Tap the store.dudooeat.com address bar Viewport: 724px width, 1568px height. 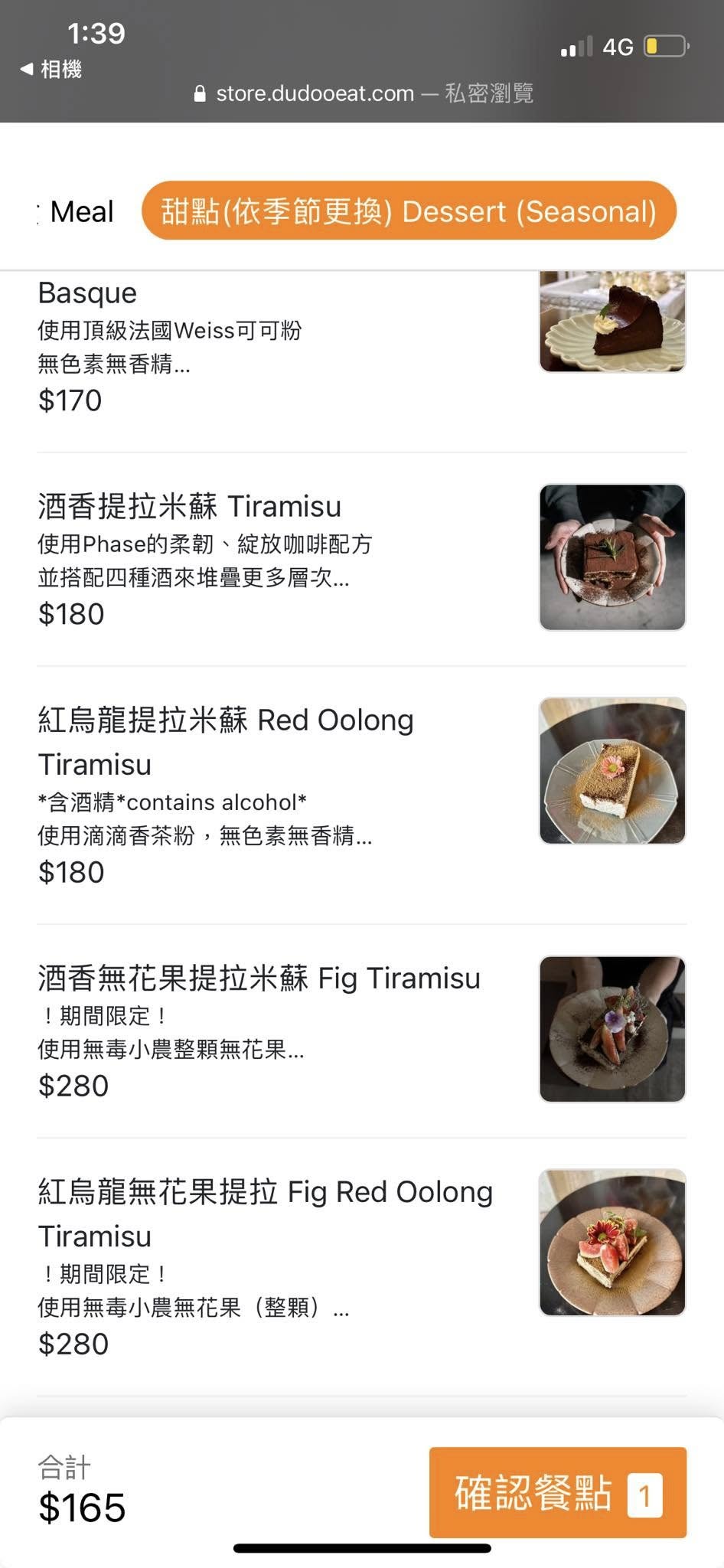click(x=364, y=93)
